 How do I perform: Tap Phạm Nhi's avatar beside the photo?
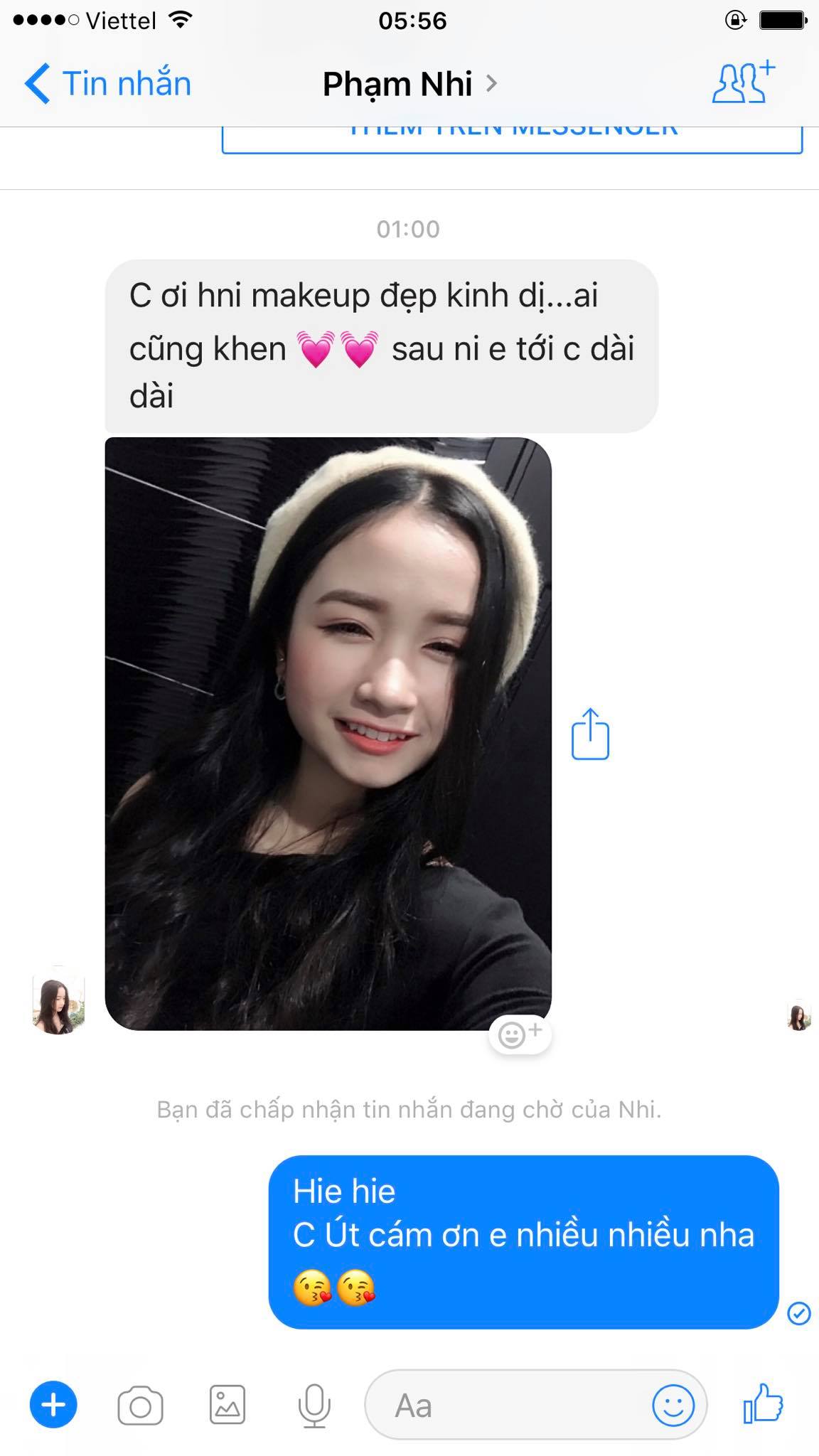point(58,1003)
